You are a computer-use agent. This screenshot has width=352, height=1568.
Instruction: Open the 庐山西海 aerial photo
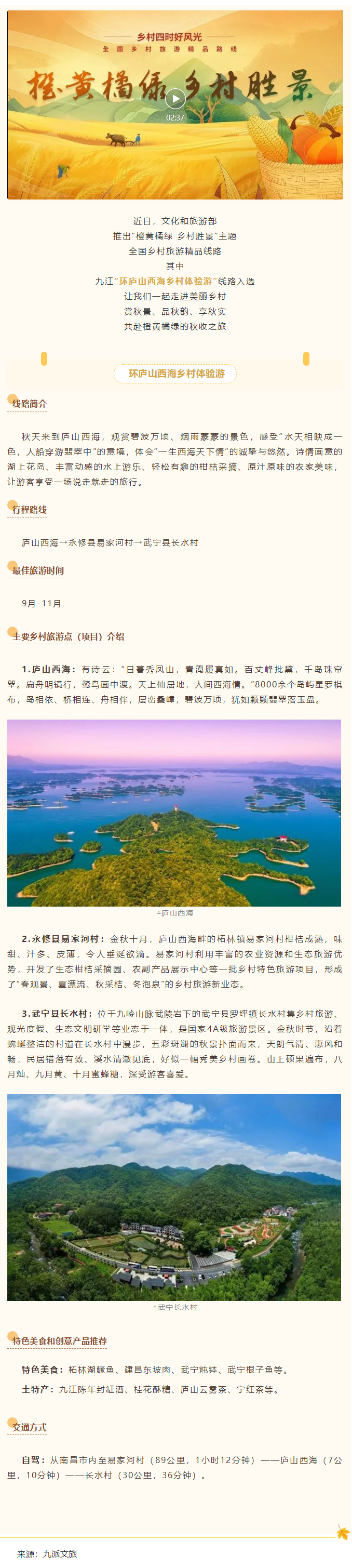coord(174,813)
